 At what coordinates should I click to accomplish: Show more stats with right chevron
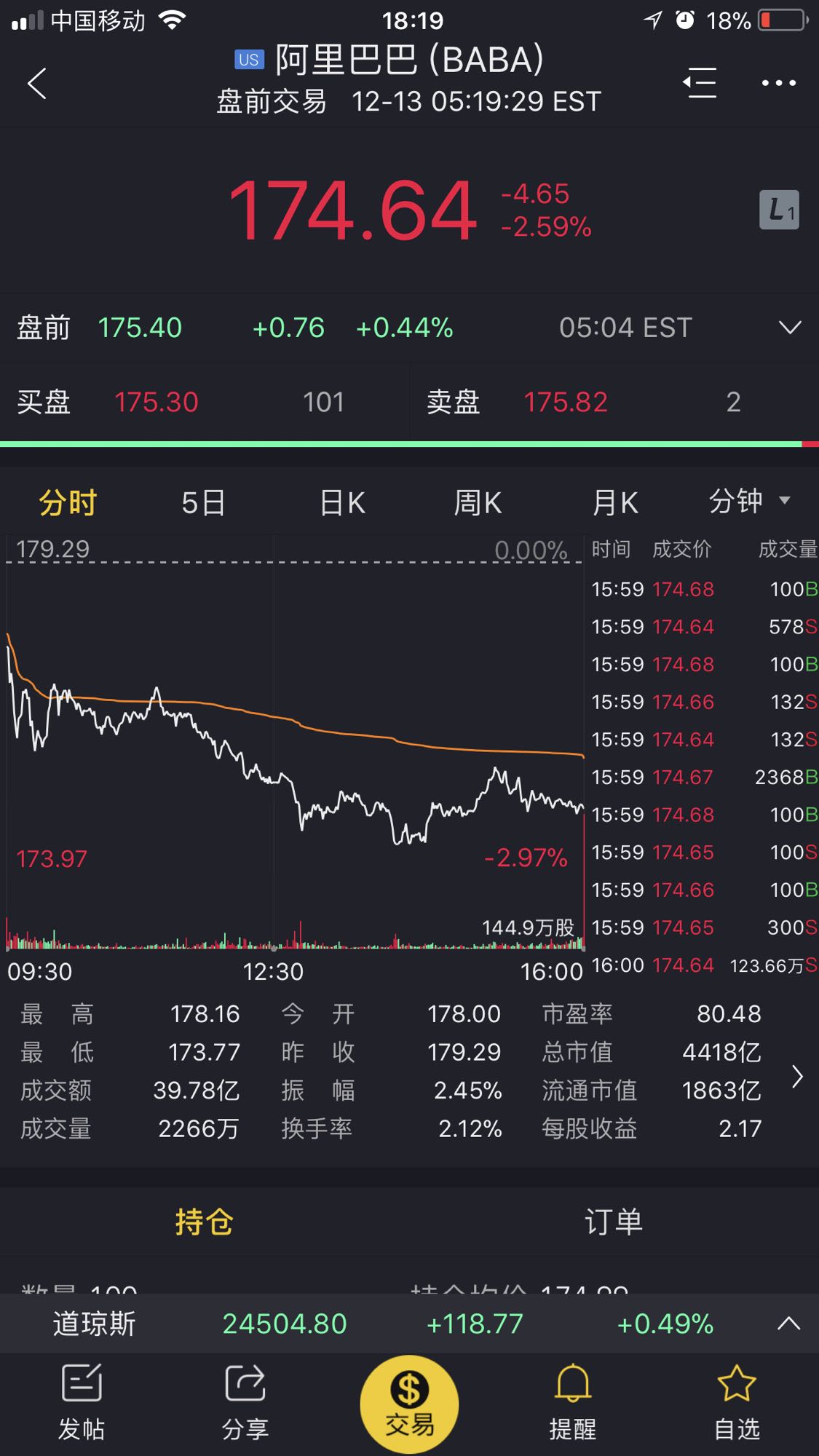797,1076
